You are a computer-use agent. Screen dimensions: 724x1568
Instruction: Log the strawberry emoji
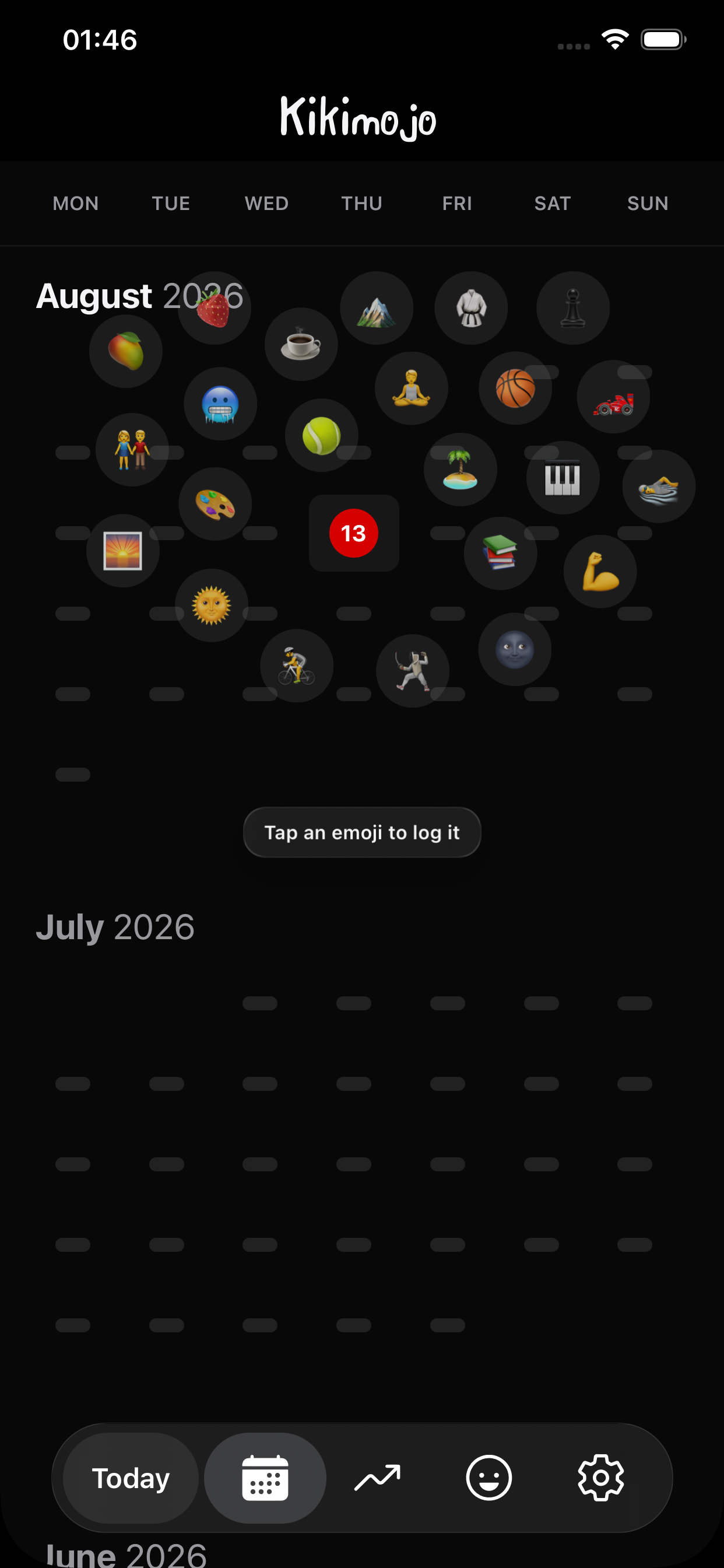click(x=214, y=308)
